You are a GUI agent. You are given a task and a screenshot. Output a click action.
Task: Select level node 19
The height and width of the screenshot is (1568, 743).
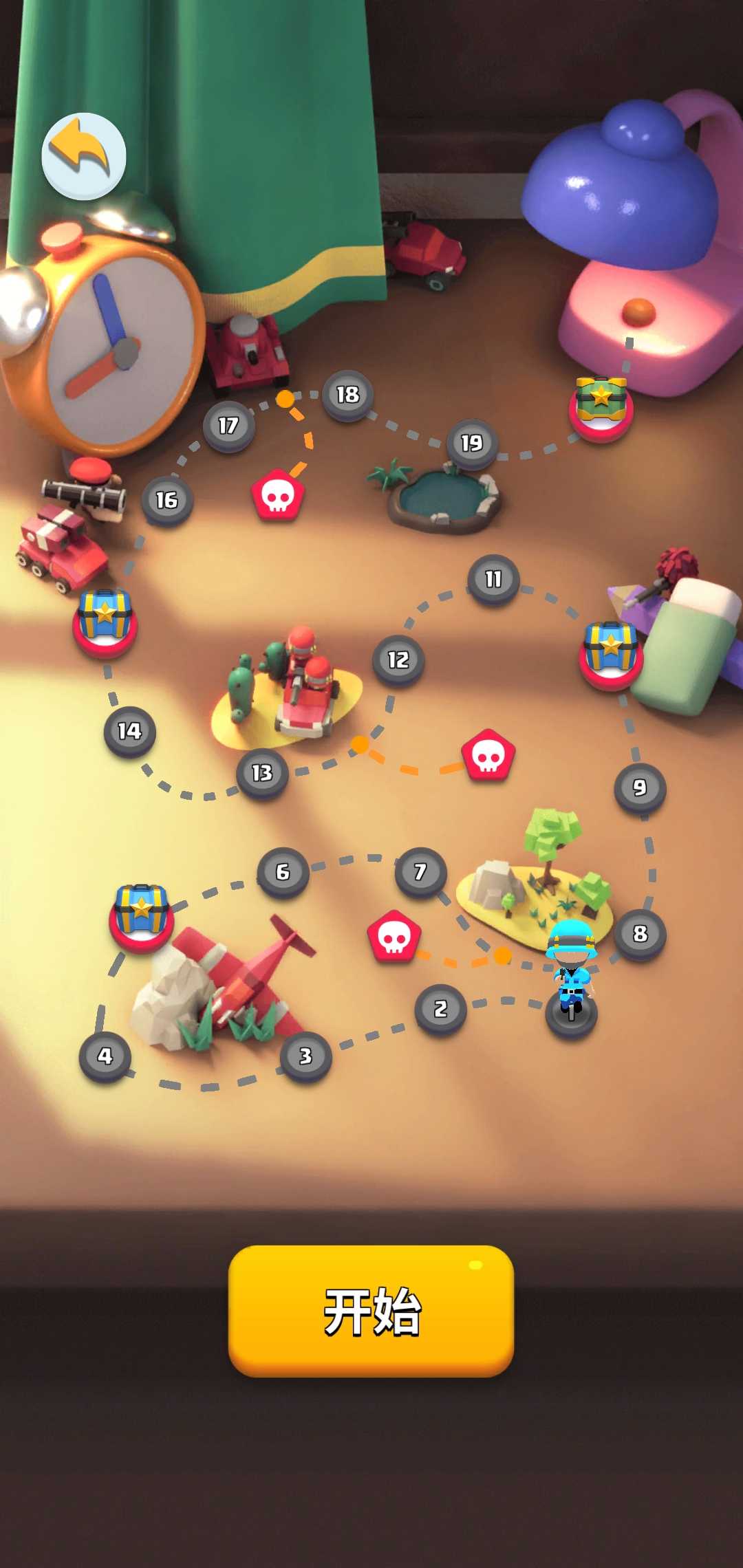[x=471, y=444]
